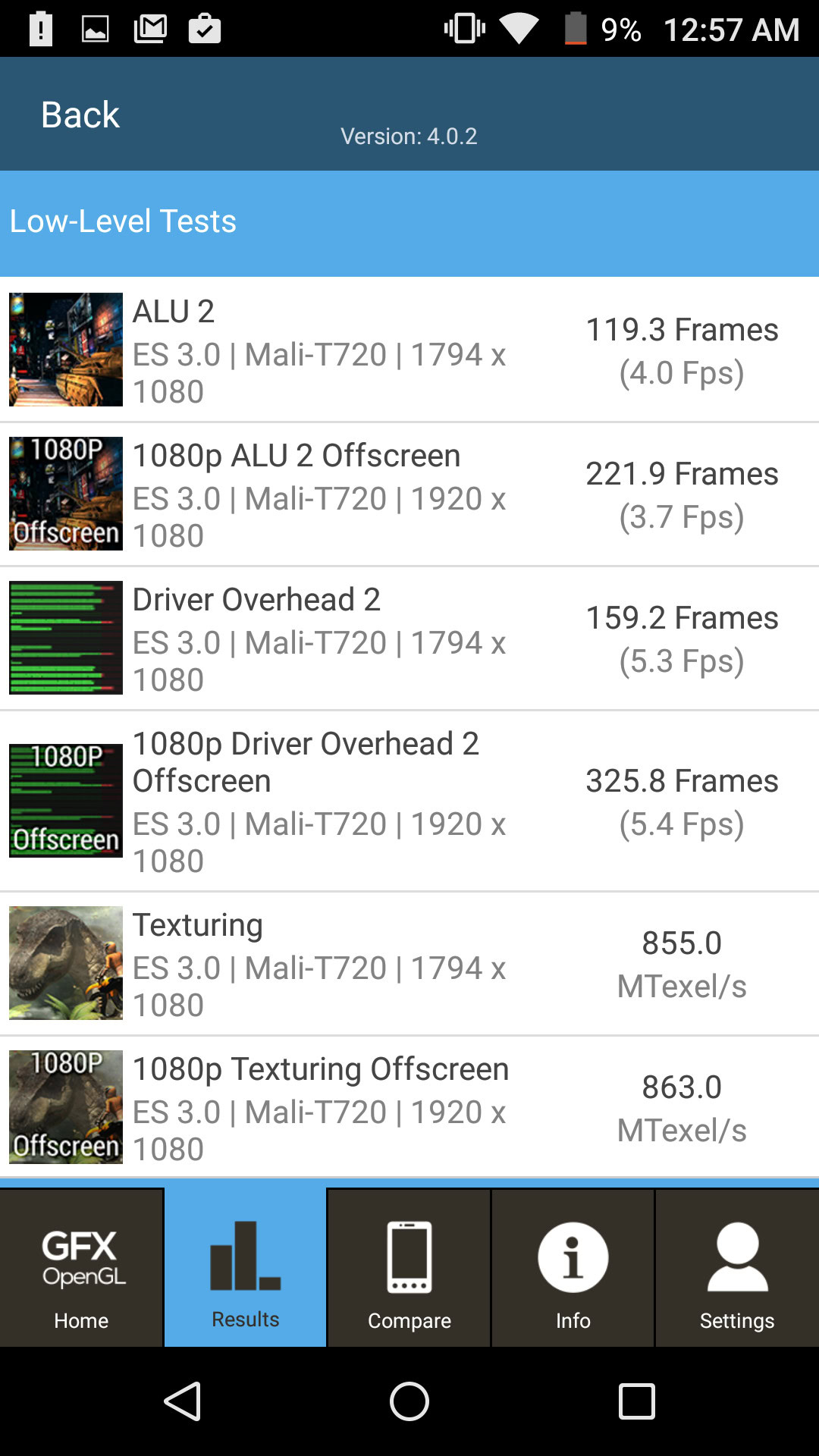Open the system recent apps view
The height and width of the screenshot is (1456, 819).
pos(636,1401)
